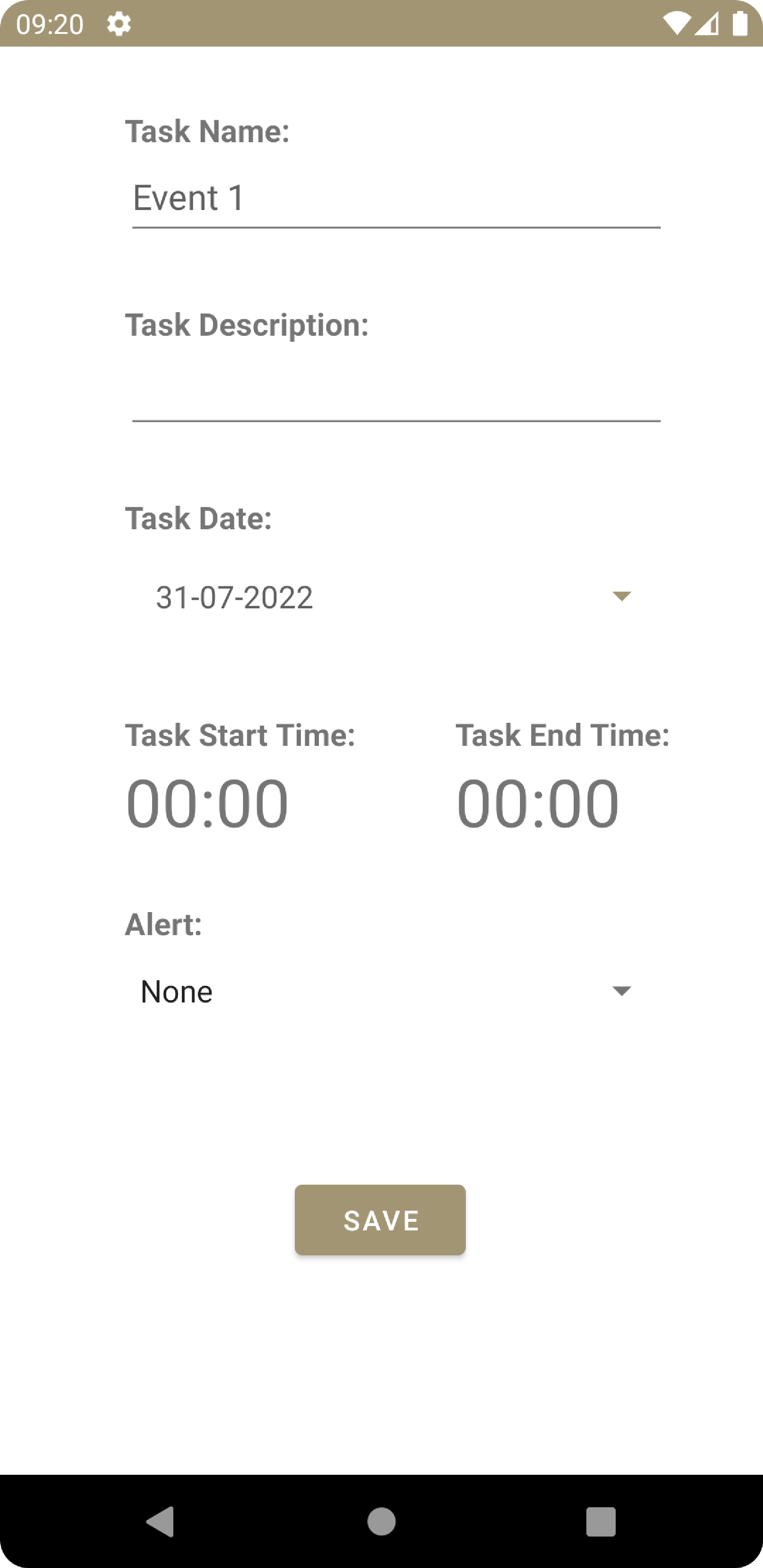Save the task
763x1568 pixels.
[380, 1220]
